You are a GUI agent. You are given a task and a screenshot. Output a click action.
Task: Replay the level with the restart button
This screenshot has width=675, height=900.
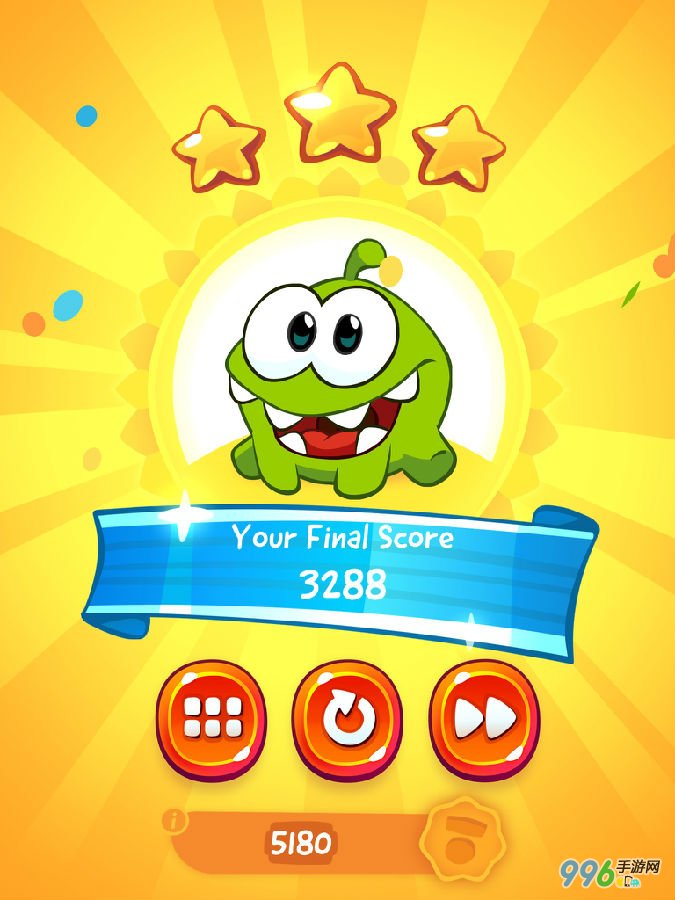point(349,716)
